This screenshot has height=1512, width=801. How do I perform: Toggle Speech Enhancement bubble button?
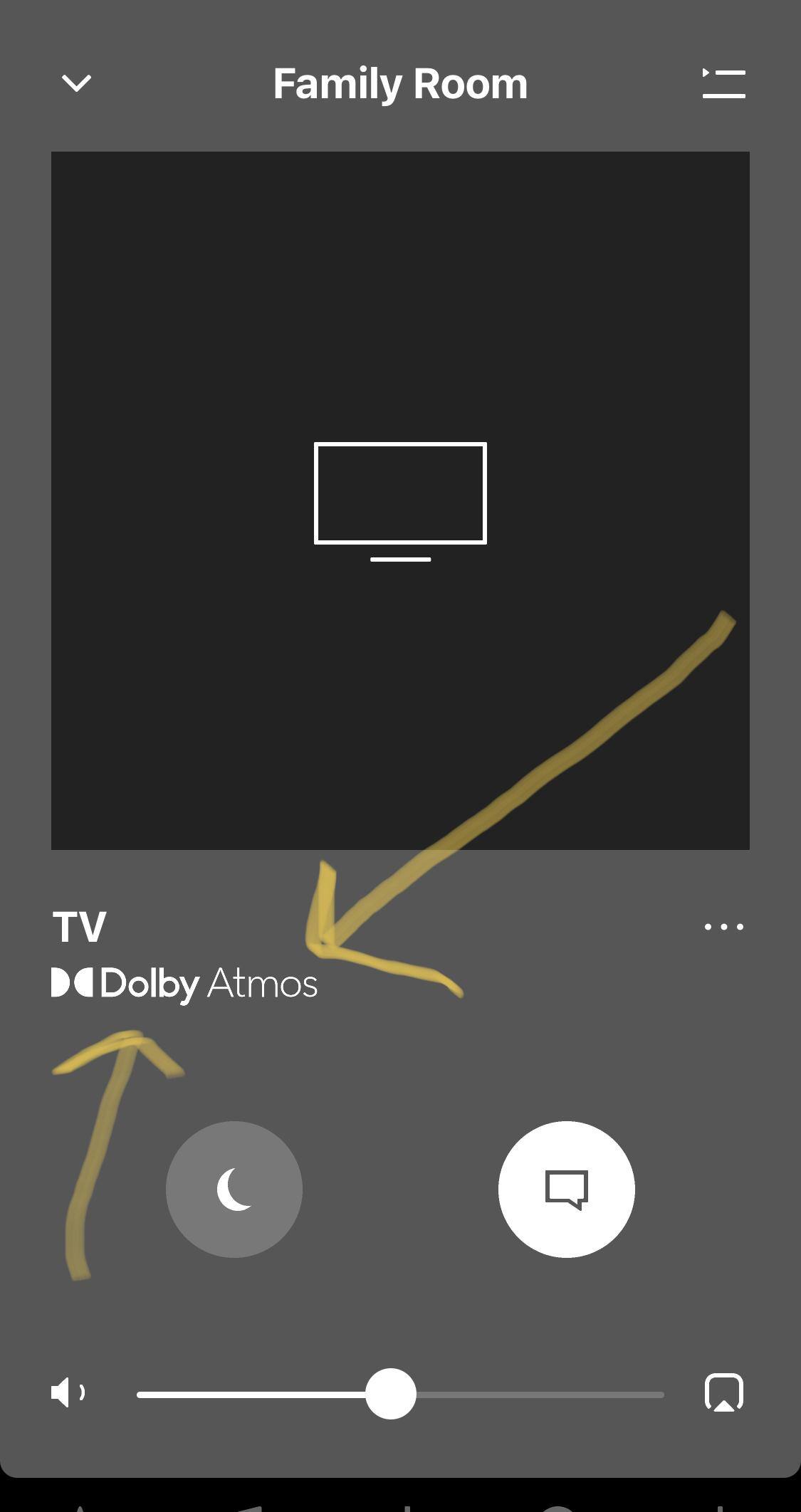click(x=566, y=1190)
